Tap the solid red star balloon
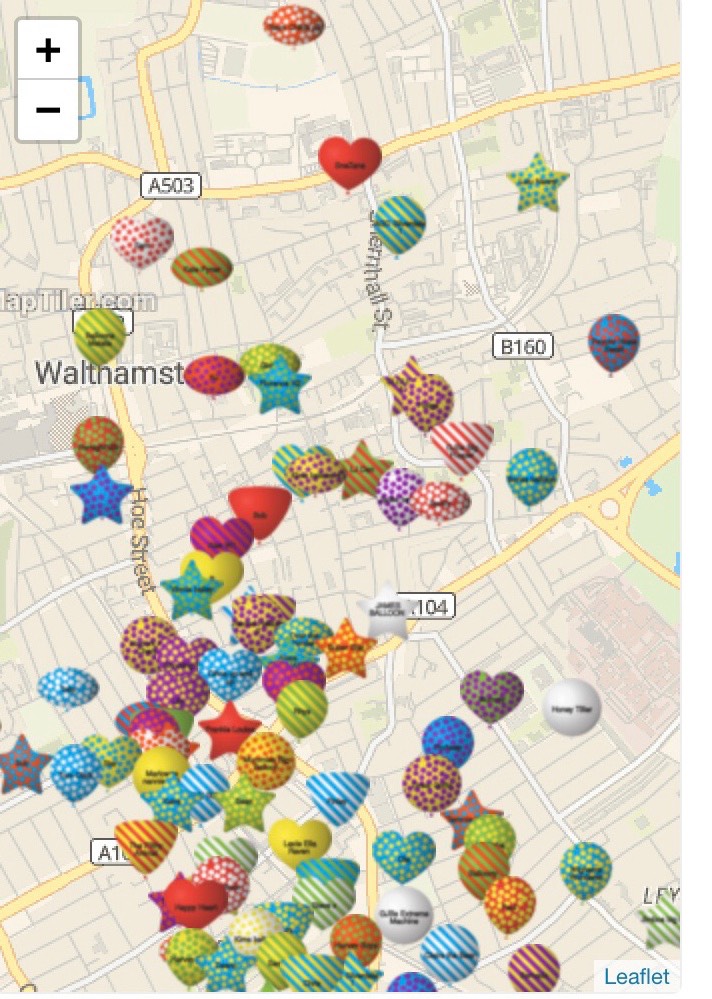Screen dimensions: 712x999 pyautogui.click(x=229, y=729)
